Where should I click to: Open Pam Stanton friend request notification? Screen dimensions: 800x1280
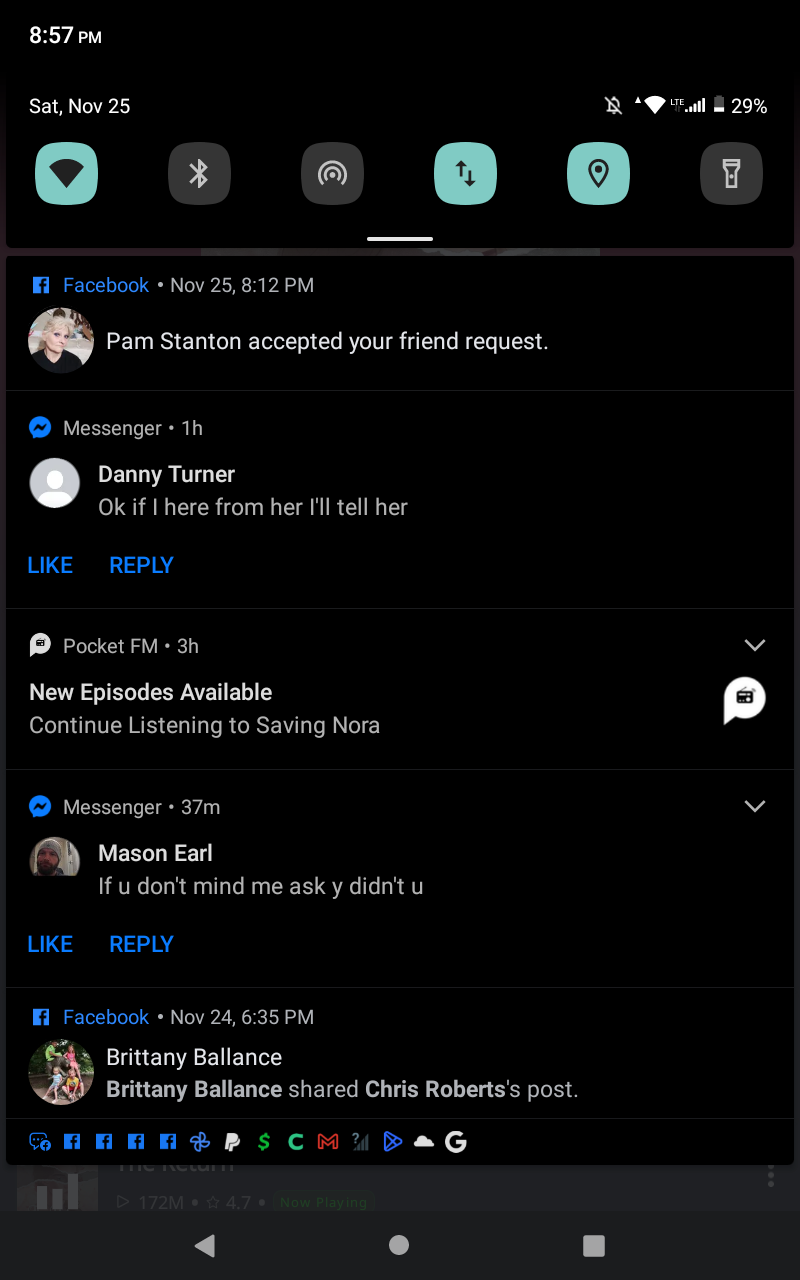[x=400, y=324]
